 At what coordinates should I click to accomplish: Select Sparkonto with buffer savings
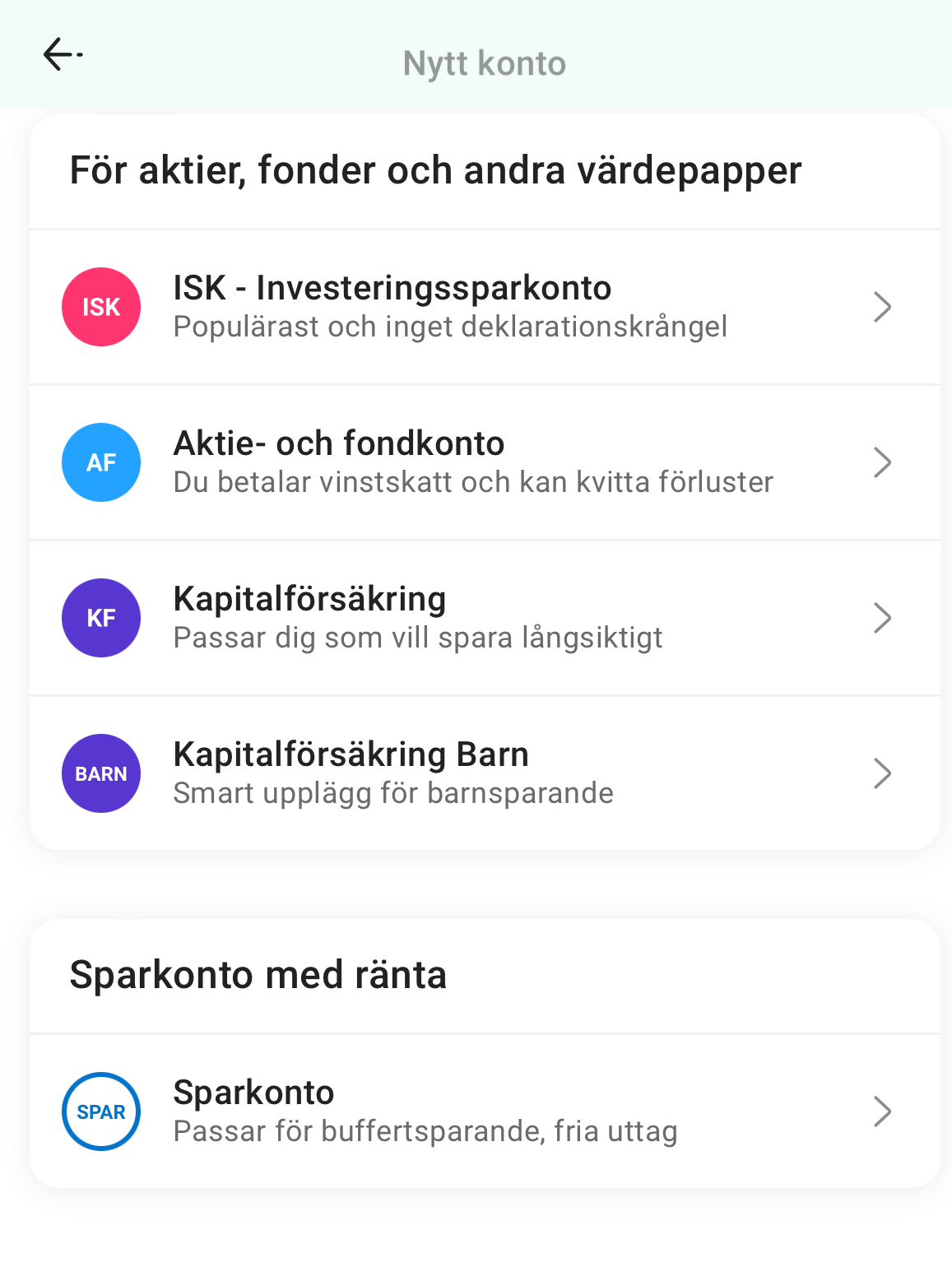484,1112
